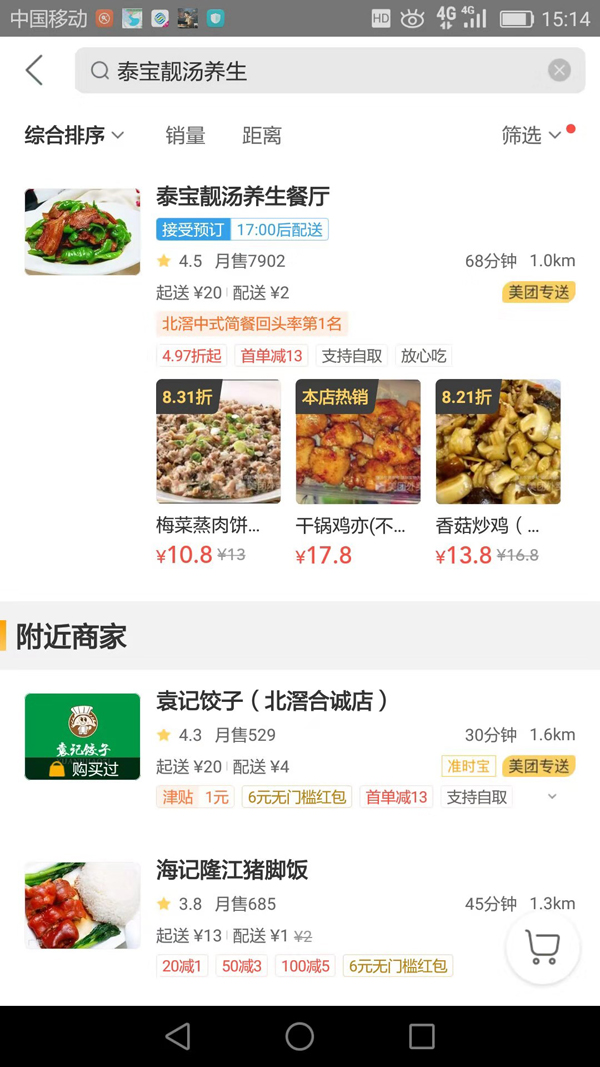
Task: Open the 筛选 filter options
Action: coord(531,136)
